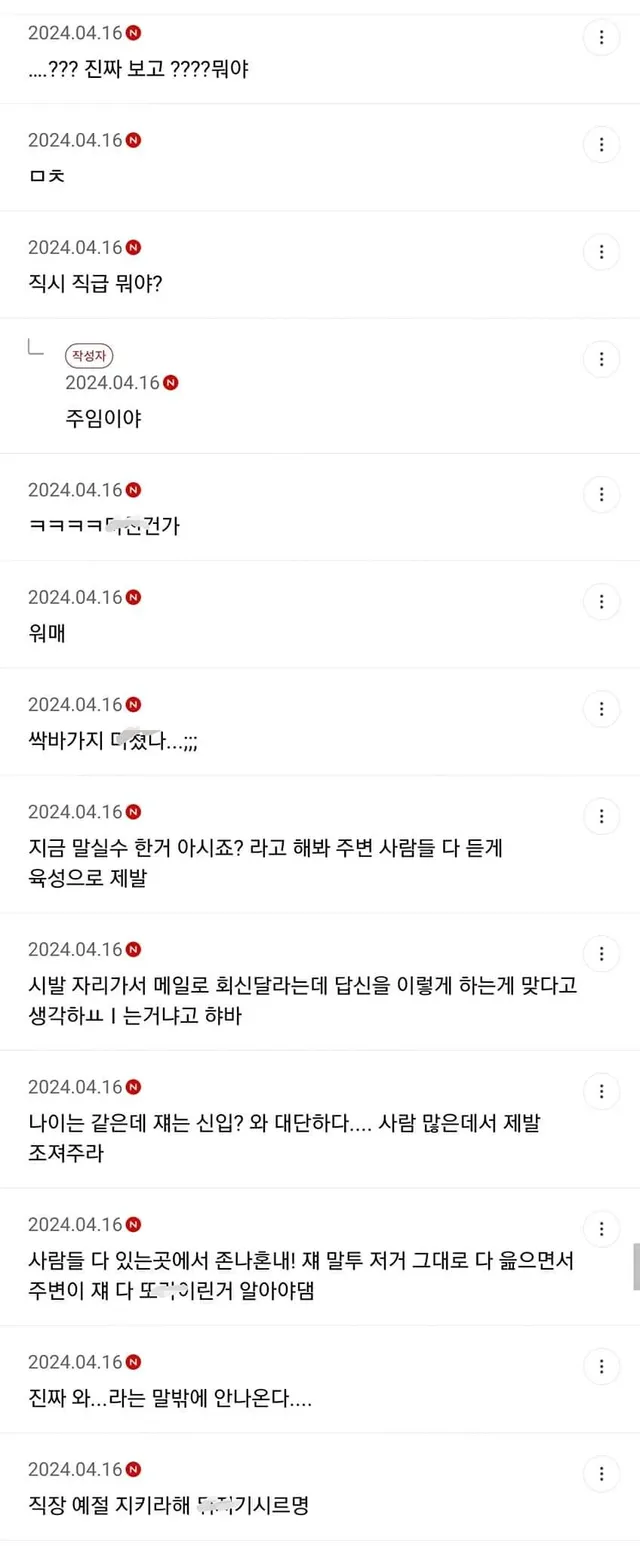This screenshot has height=1546, width=640.
Task: Open the overflow menu on '직장 예절' comment
Action: 601,1473
